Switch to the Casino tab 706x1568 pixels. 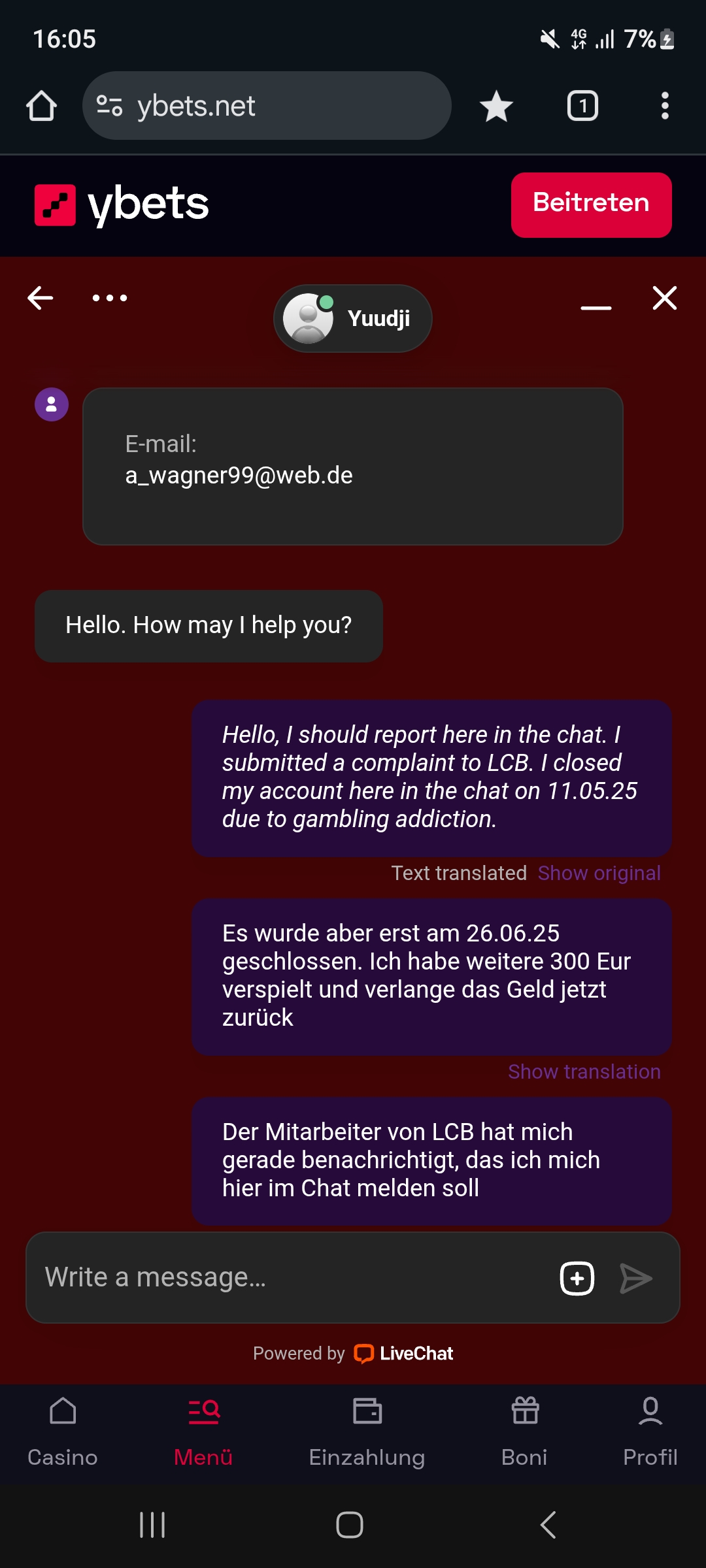click(63, 1431)
